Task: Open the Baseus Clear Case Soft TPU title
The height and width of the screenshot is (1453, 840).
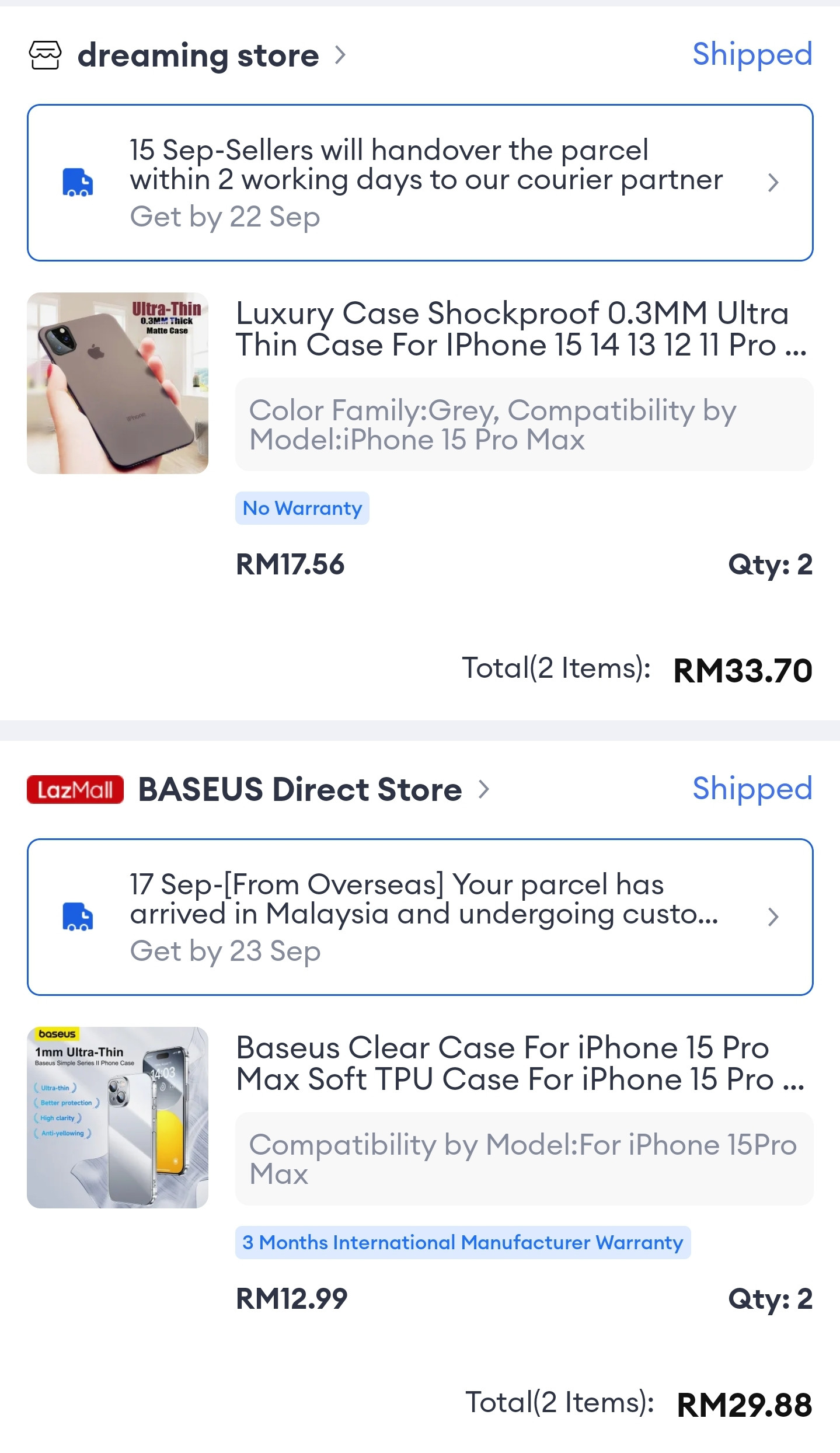Action: [x=520, y=1063]
